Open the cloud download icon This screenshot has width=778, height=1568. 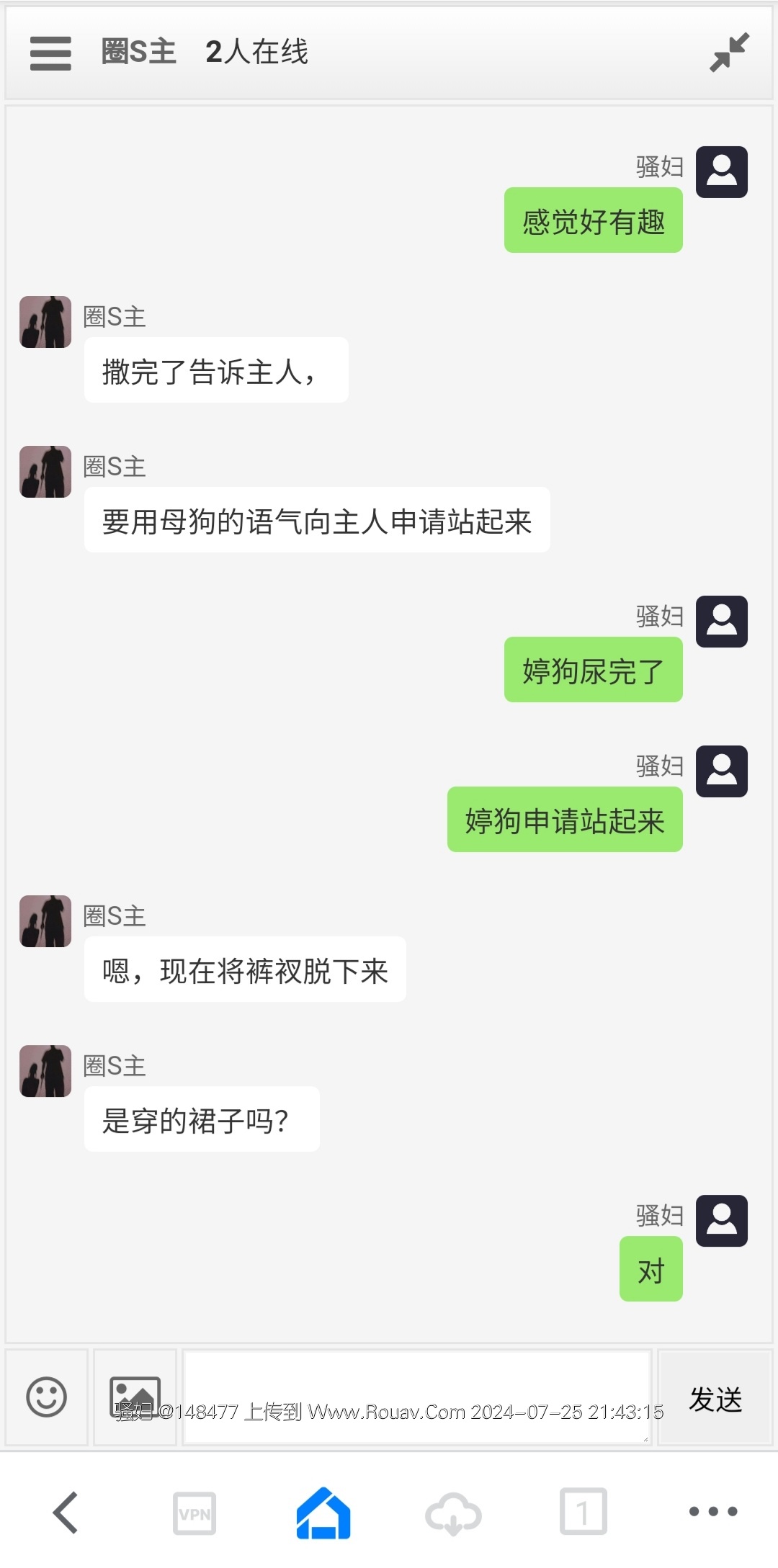(453, 1513)
